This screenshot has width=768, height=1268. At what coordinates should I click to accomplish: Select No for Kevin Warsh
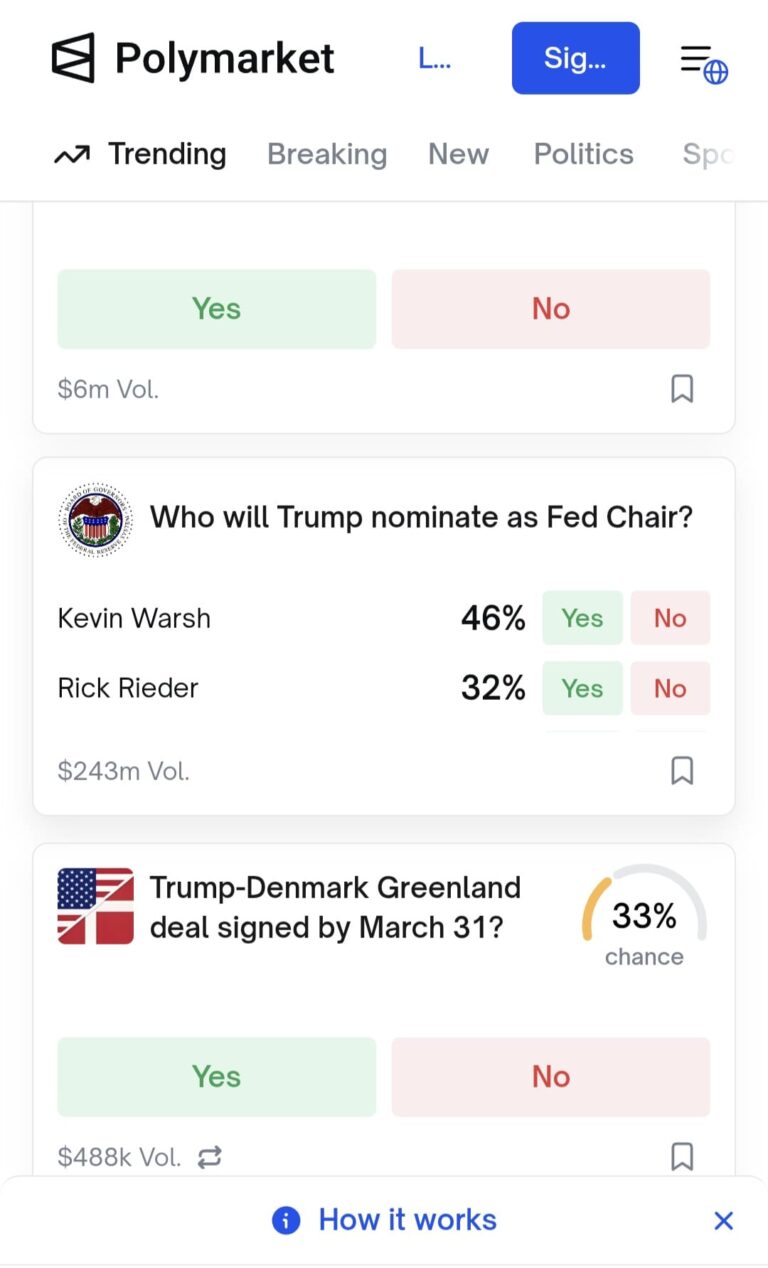tap(670, 618)
